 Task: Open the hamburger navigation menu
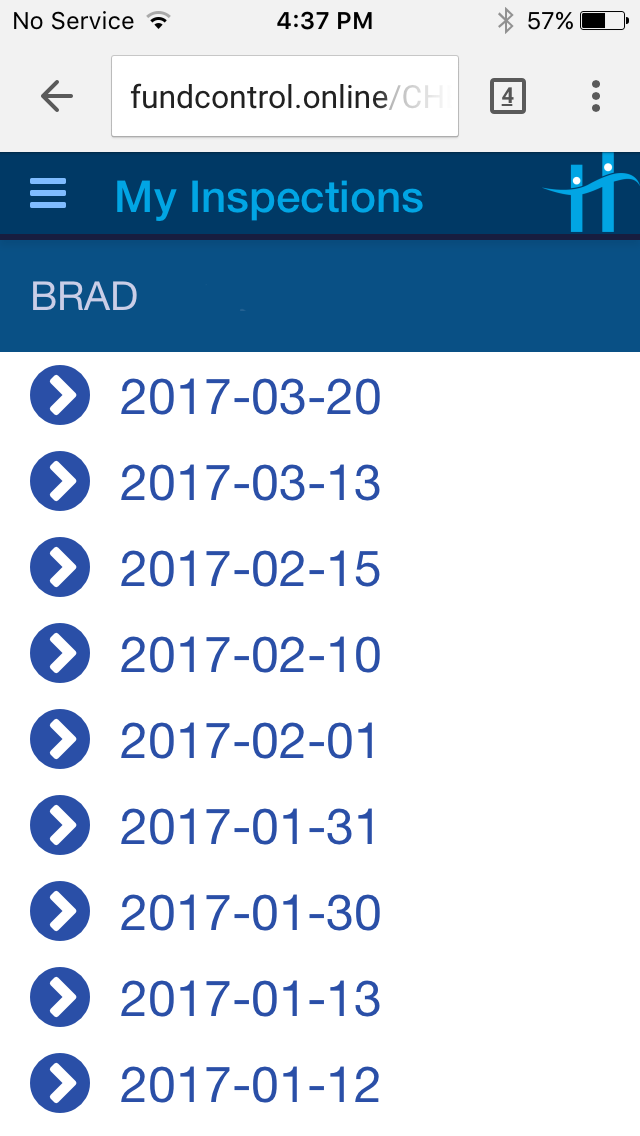48,193
